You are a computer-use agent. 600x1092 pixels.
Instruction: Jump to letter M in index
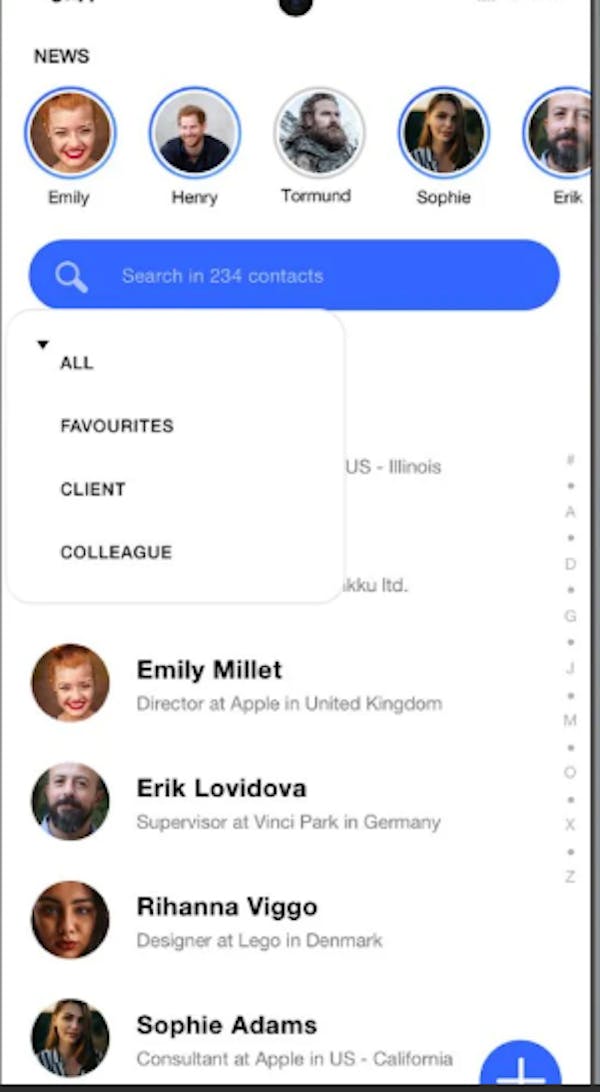(570, 720)
